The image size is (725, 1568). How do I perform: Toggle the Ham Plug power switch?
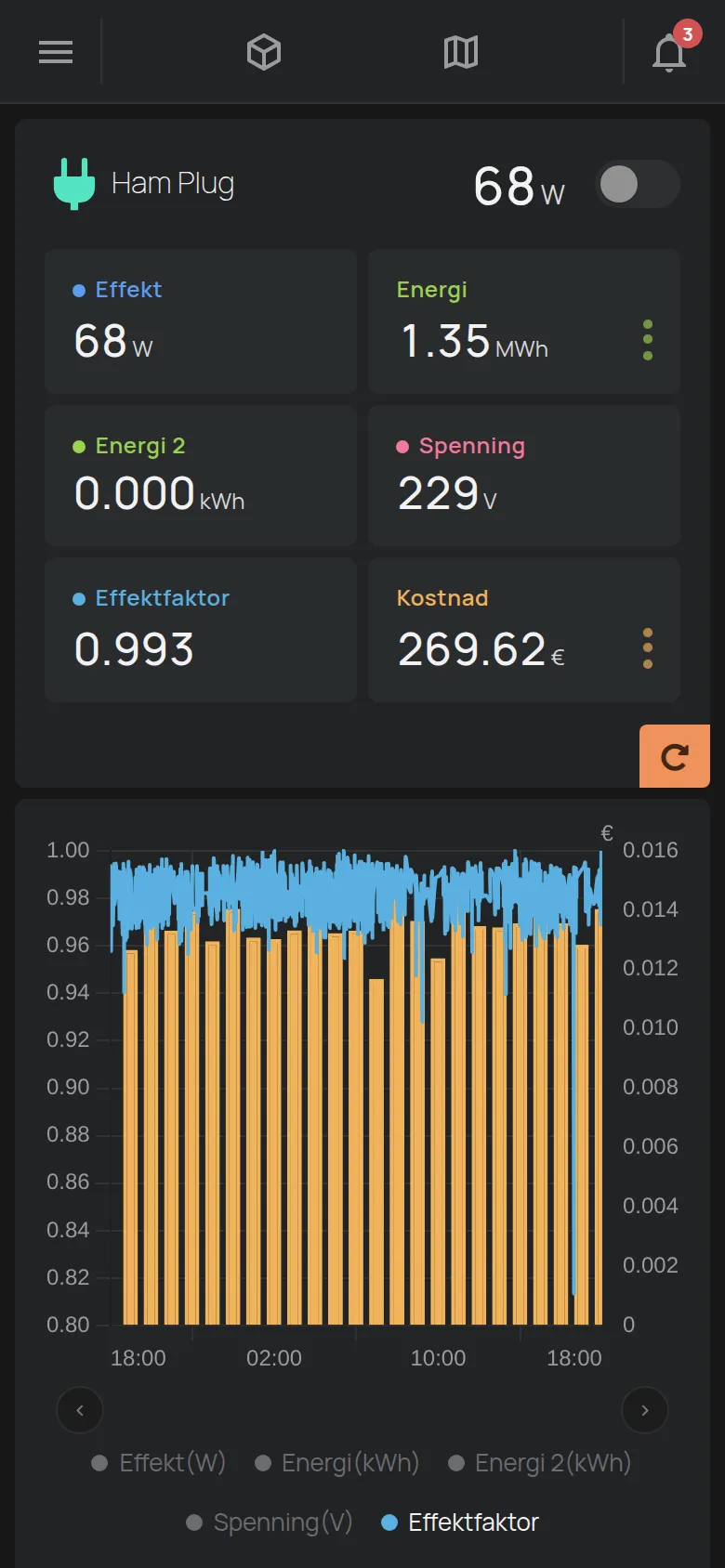(638, 184)
